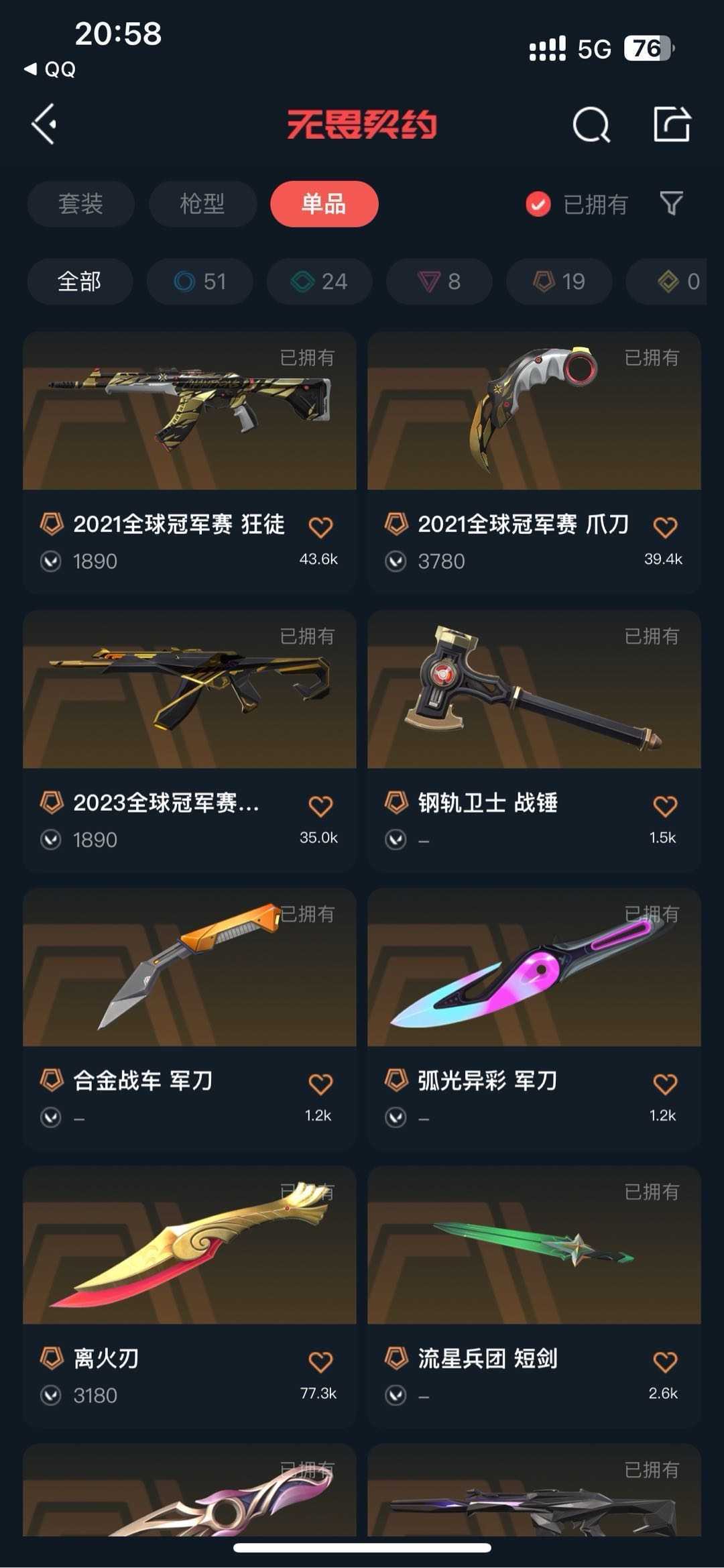
Task: Filter by the 19 rarity chip
Action: coord(559,282)
